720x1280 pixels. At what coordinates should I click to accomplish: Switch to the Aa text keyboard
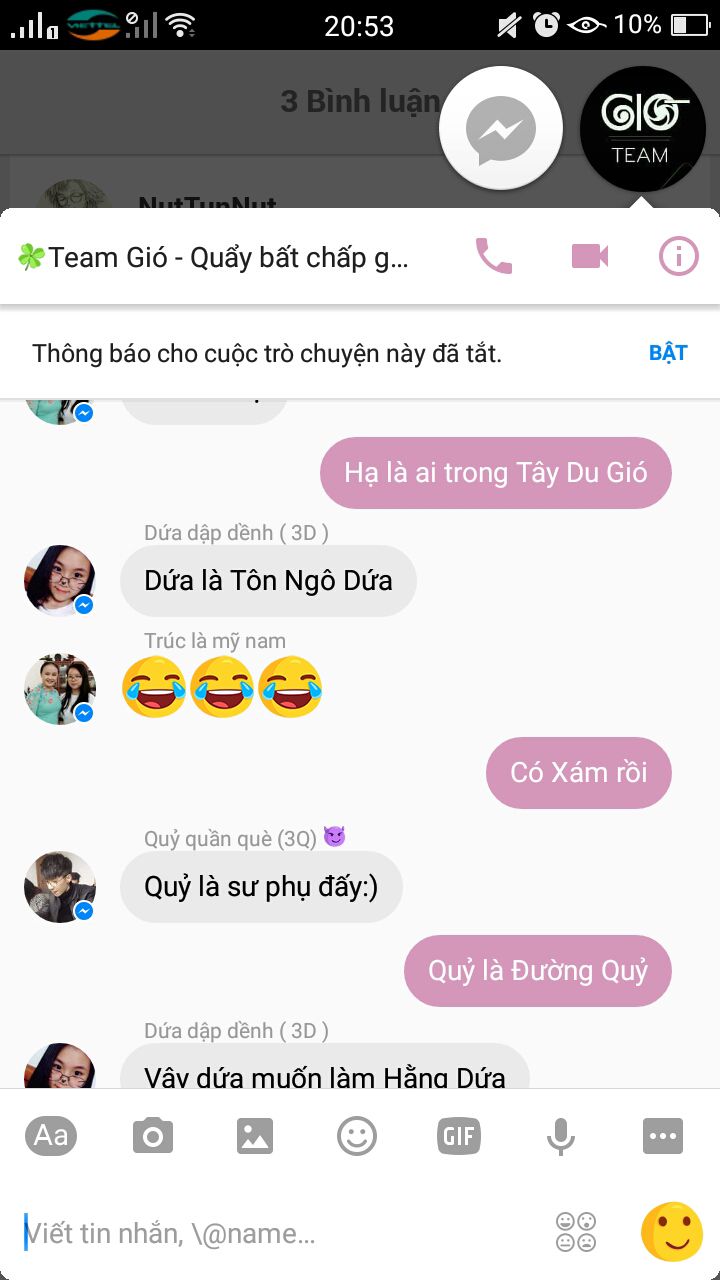[x=51, y=1136]
